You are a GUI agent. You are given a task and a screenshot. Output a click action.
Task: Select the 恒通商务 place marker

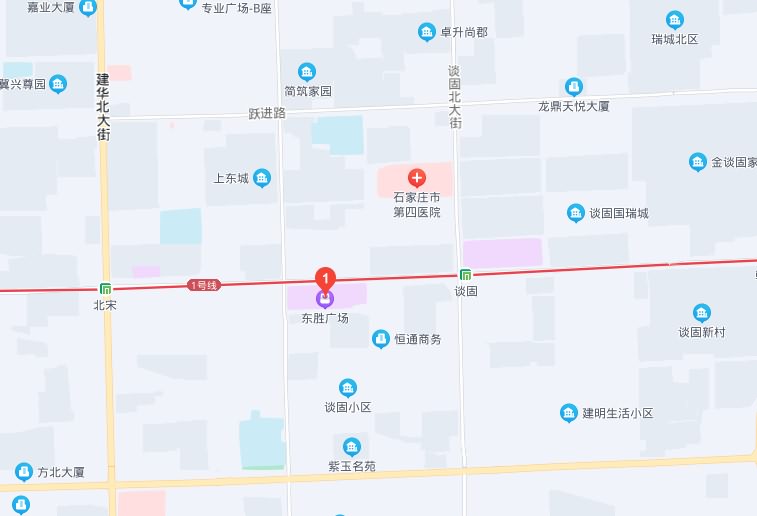click(381, 339)
